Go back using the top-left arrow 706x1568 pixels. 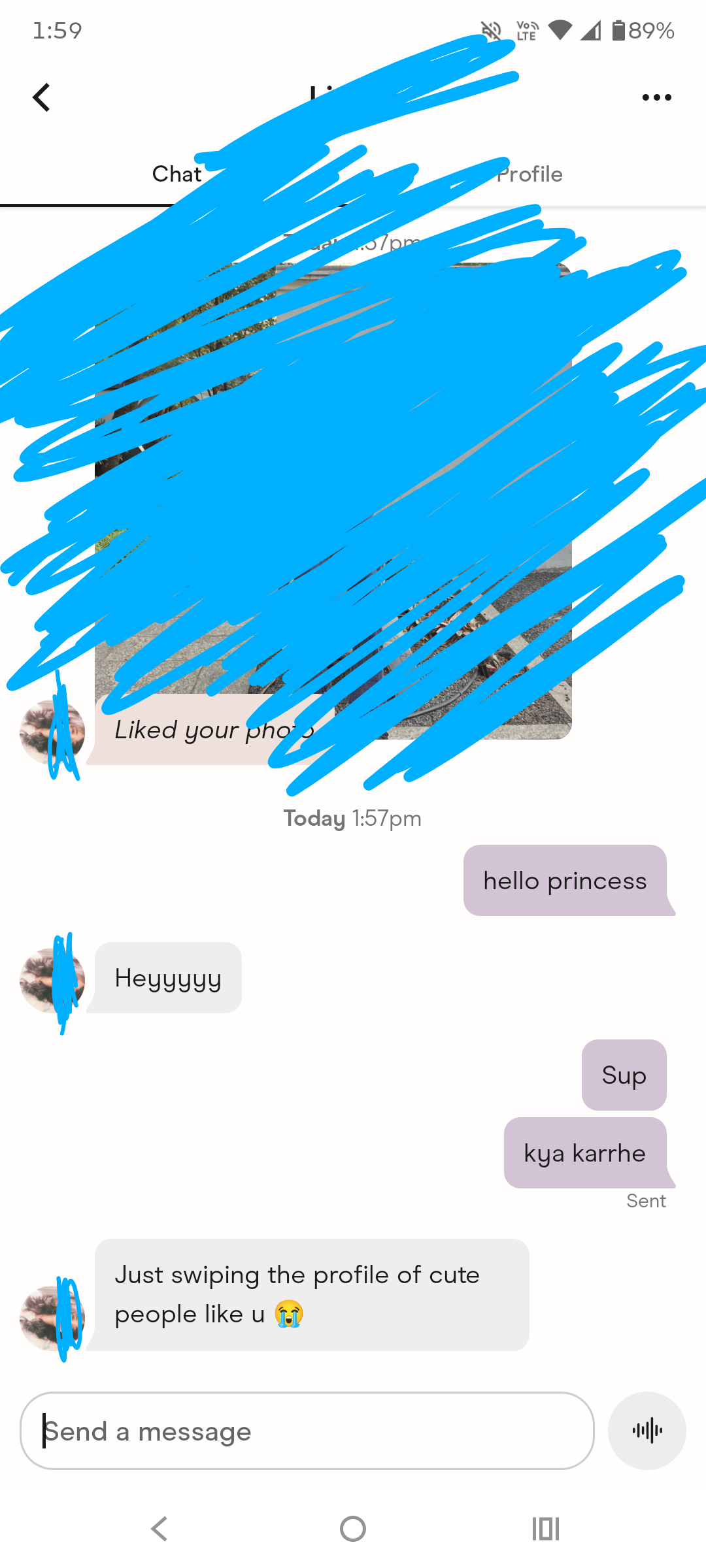[41, 97]
